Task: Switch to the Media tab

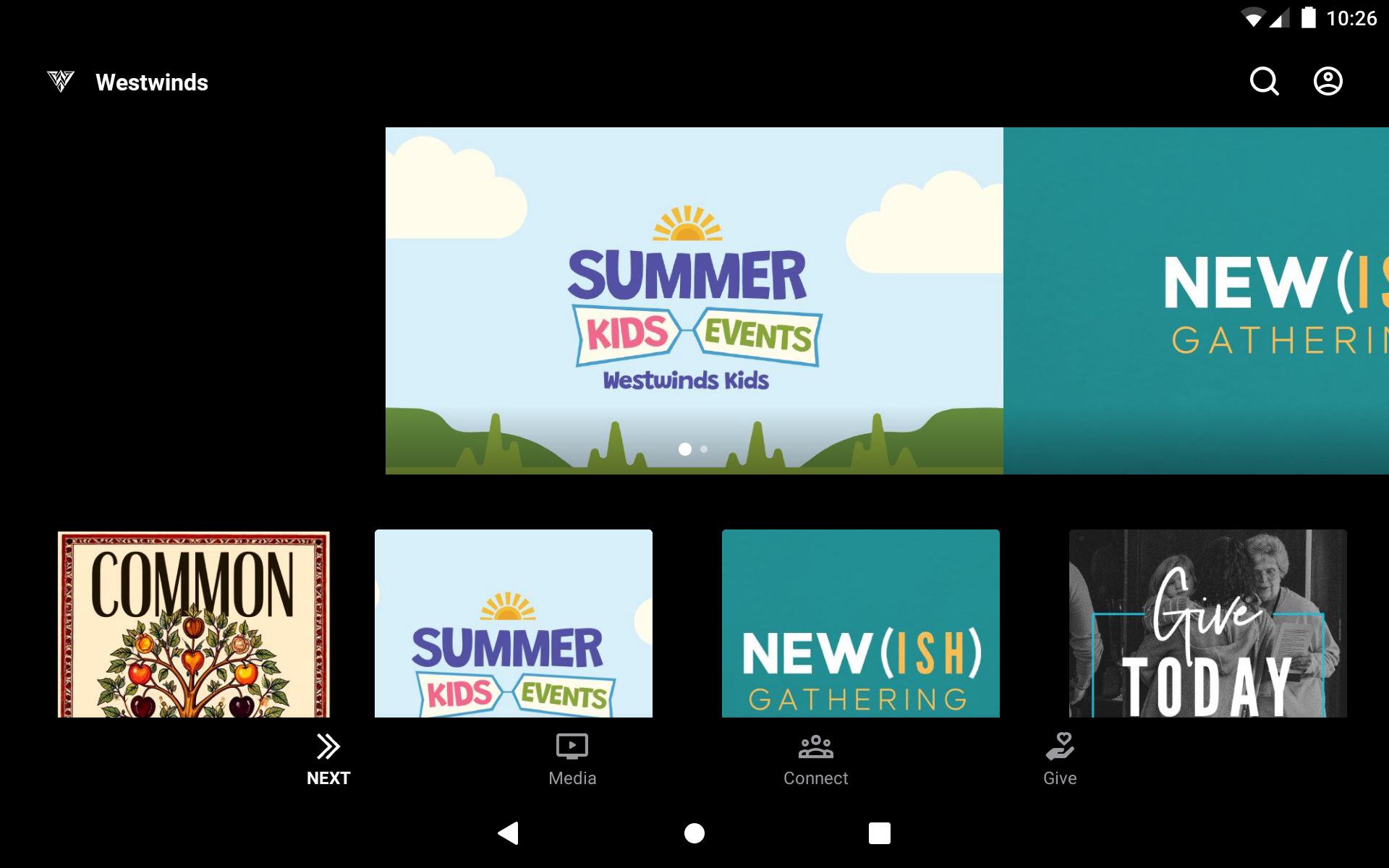Action: [572, 759]
